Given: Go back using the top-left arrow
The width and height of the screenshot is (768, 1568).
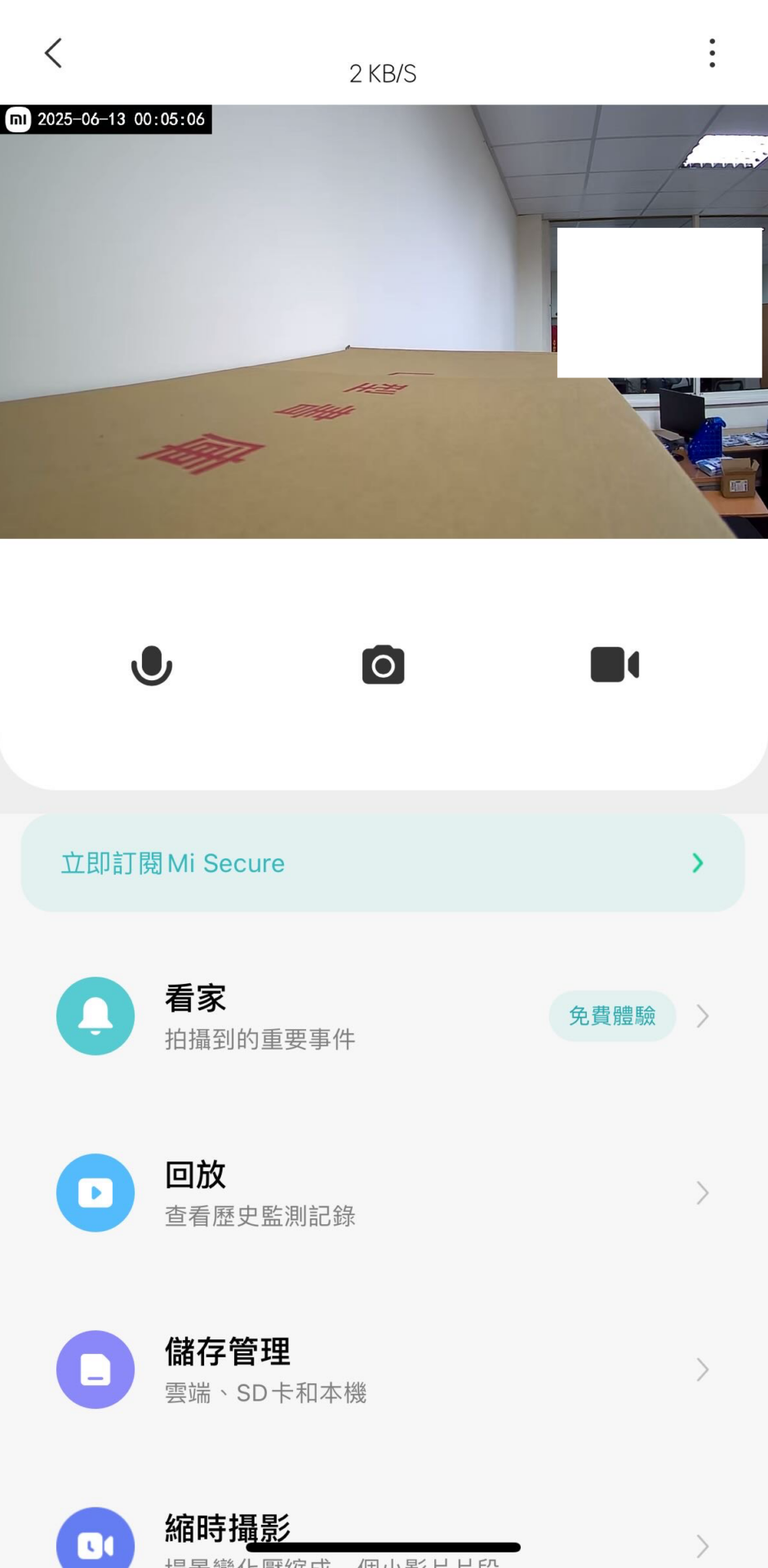Looking at the screenshot, I should 53,53.
